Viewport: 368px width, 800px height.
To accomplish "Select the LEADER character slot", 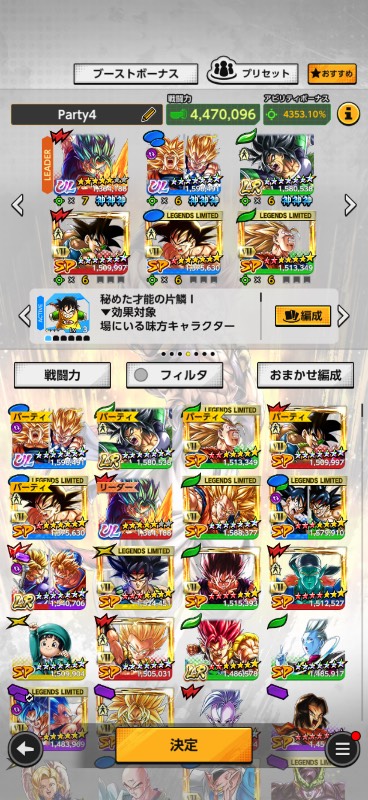I will pos(90,164).
